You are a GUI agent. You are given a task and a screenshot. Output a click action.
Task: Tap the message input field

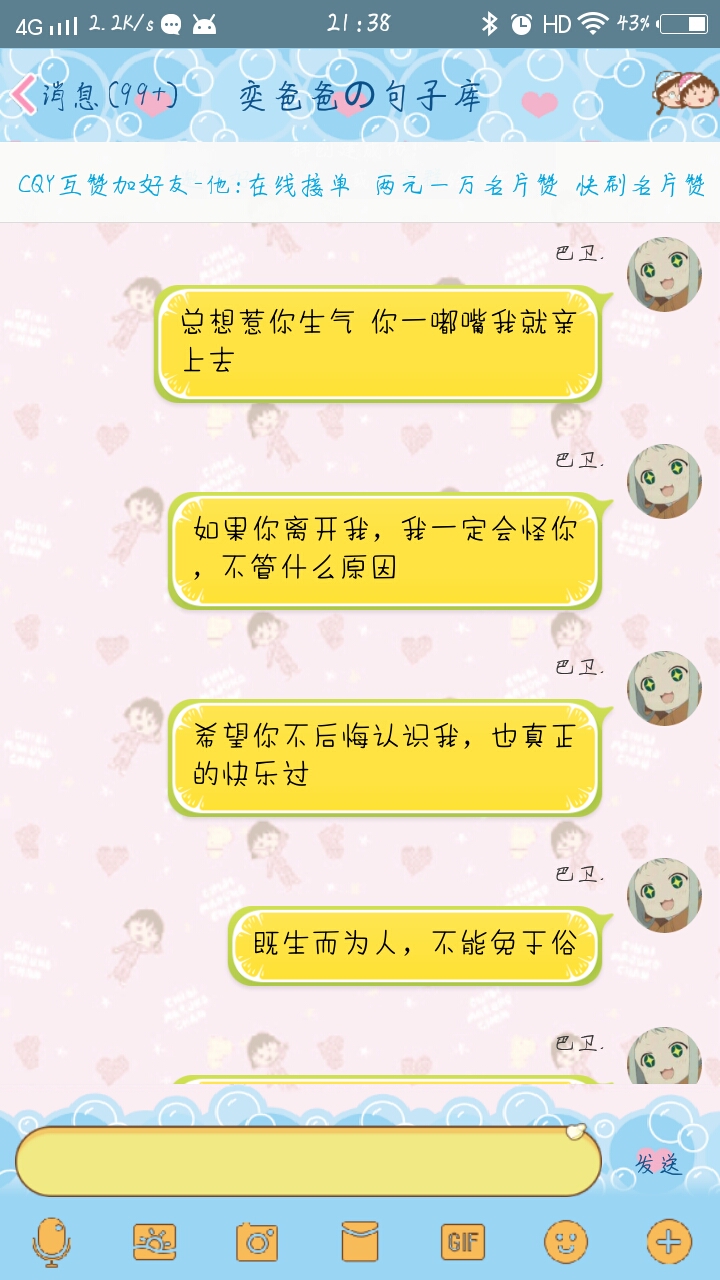coord(308,1162)
